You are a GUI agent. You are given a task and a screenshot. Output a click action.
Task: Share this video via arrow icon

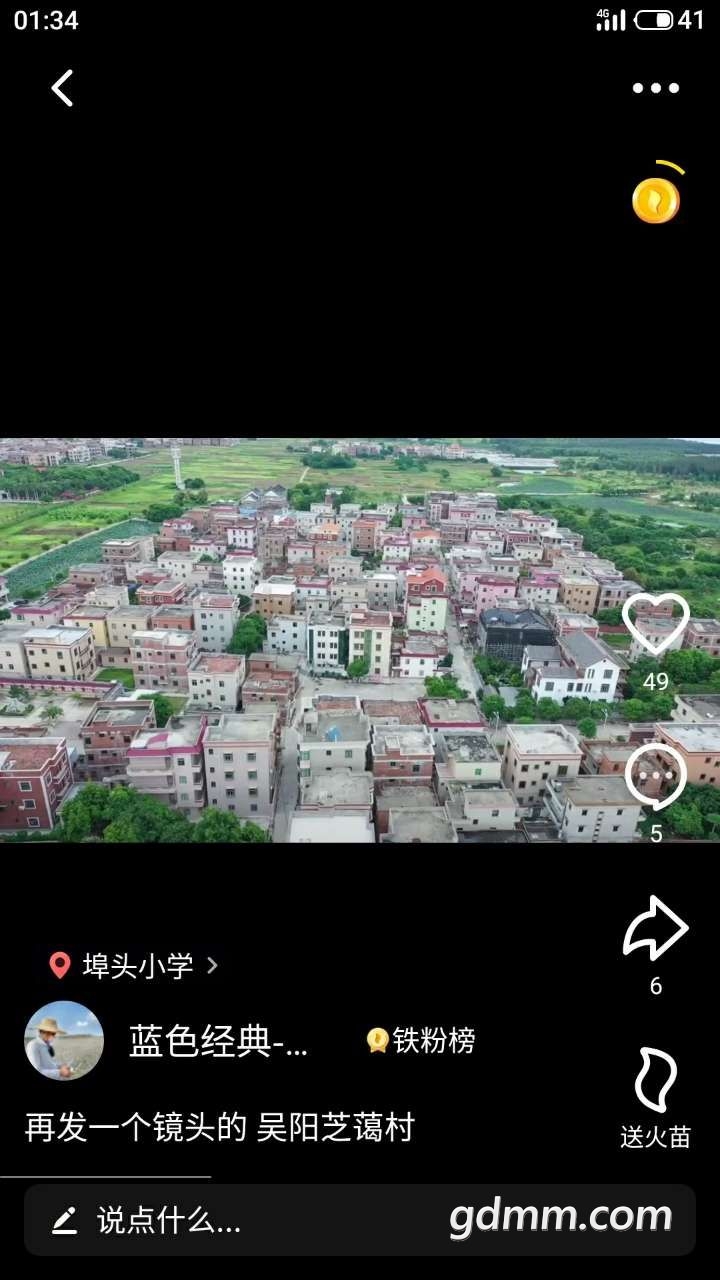click(656, 930)
